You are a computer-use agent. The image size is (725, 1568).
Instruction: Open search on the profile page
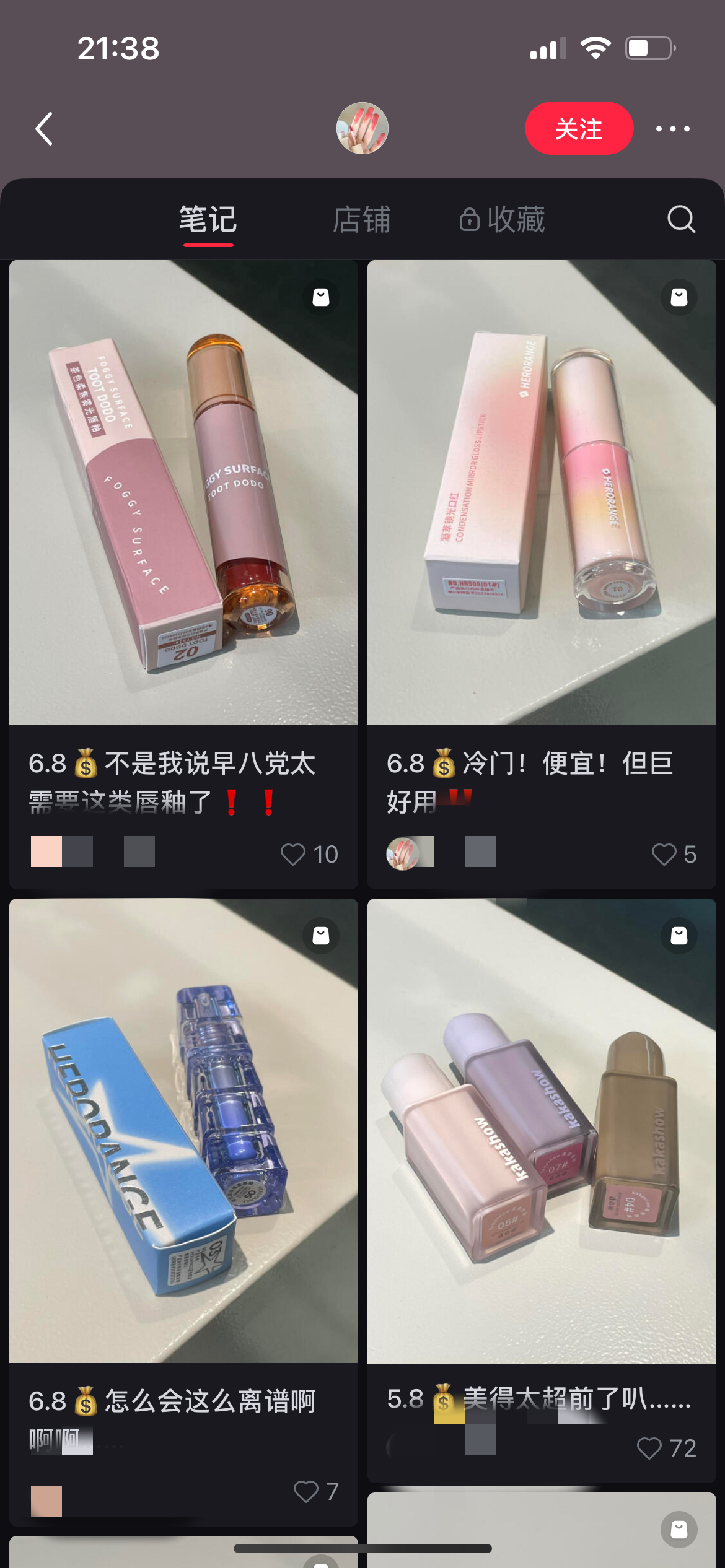click(x=680, y=219)
